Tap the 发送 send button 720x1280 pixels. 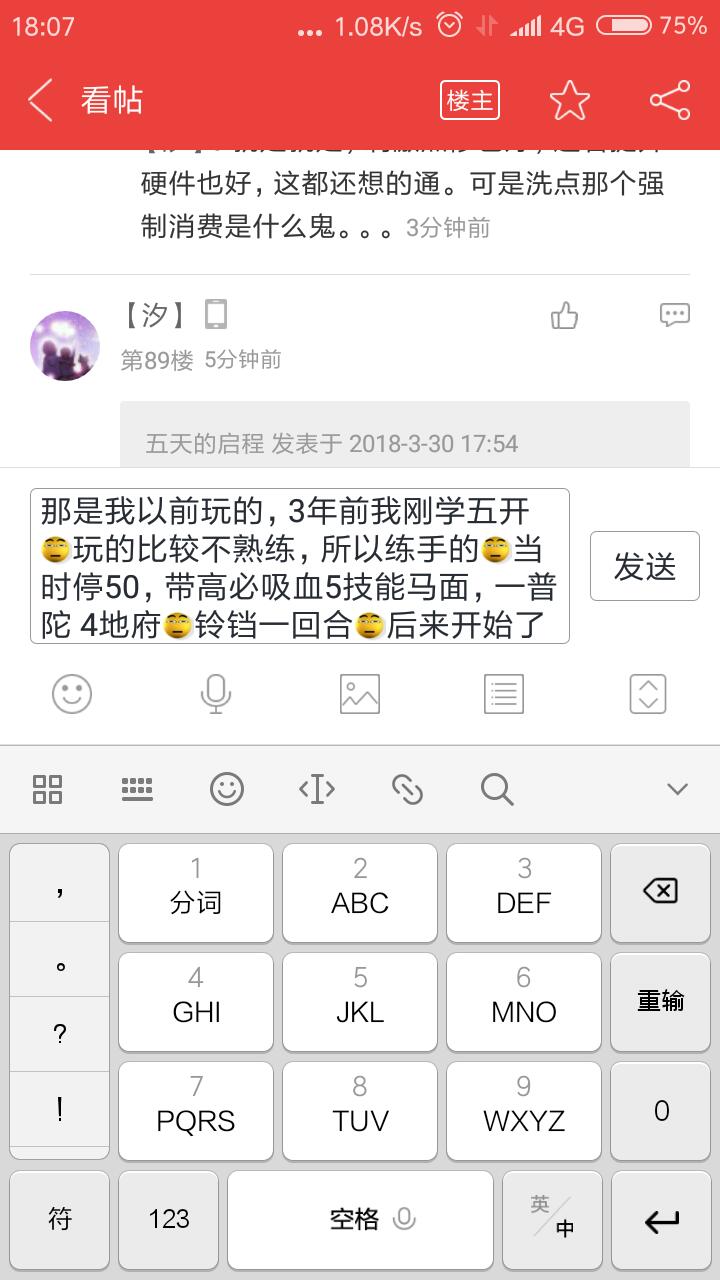coord(645,566)
